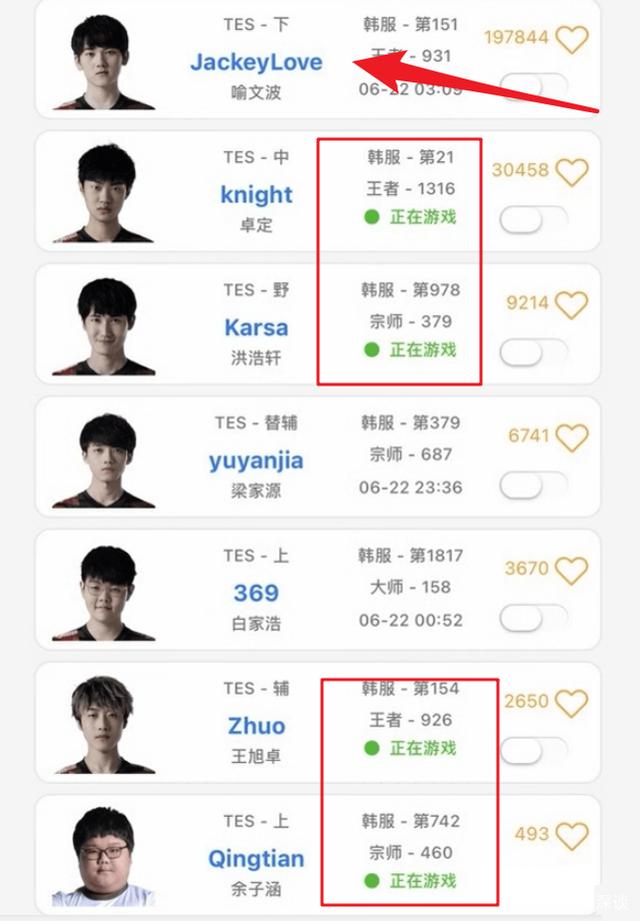Open yuyanjia's player card
The width and height of the screenshot is (640, 921).
(256, 460)
